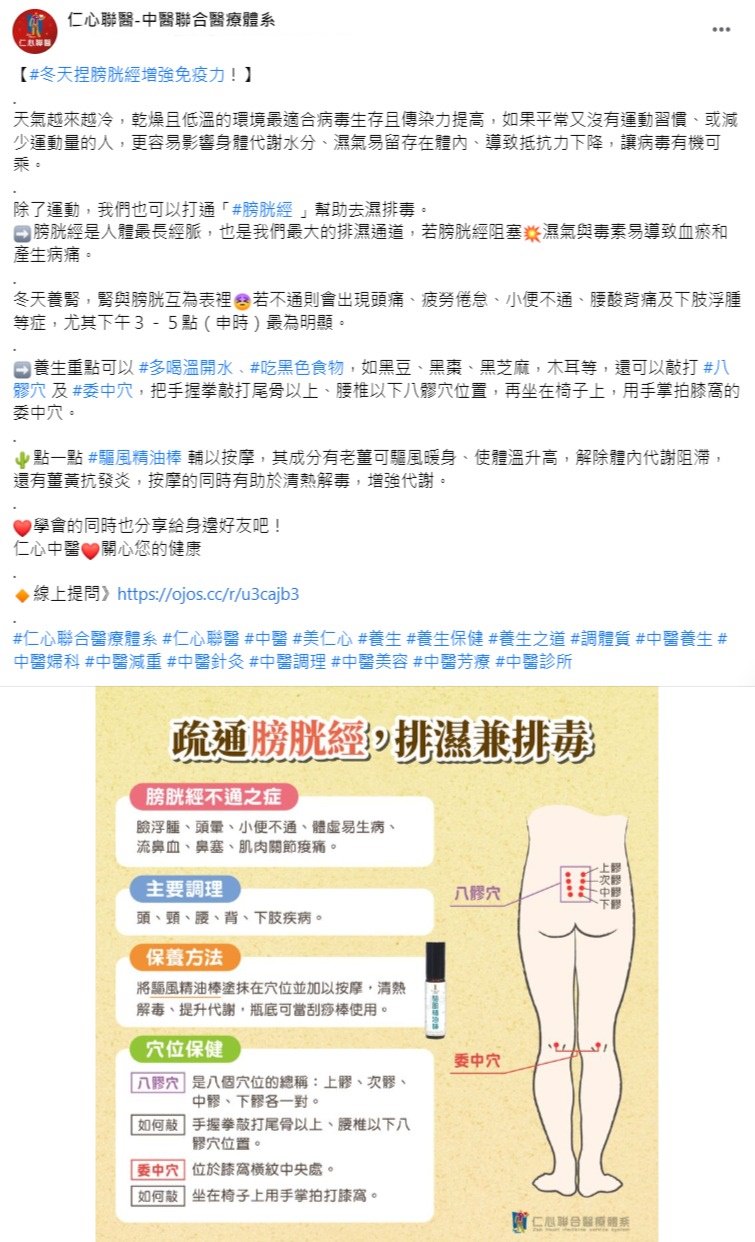Tap the #中醫針灸 hashtag

[x=205, y=662]
